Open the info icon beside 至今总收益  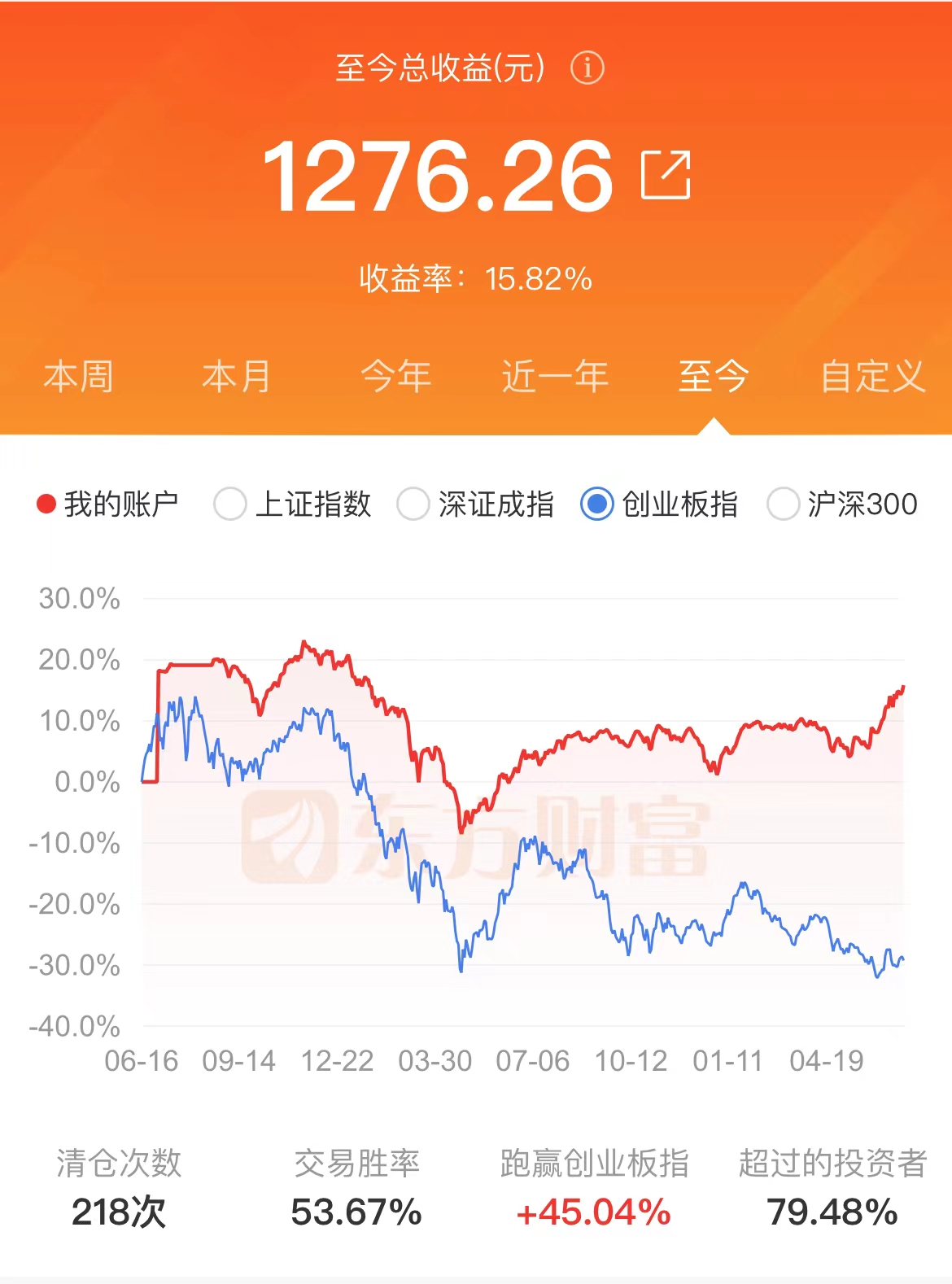[587, 68]
